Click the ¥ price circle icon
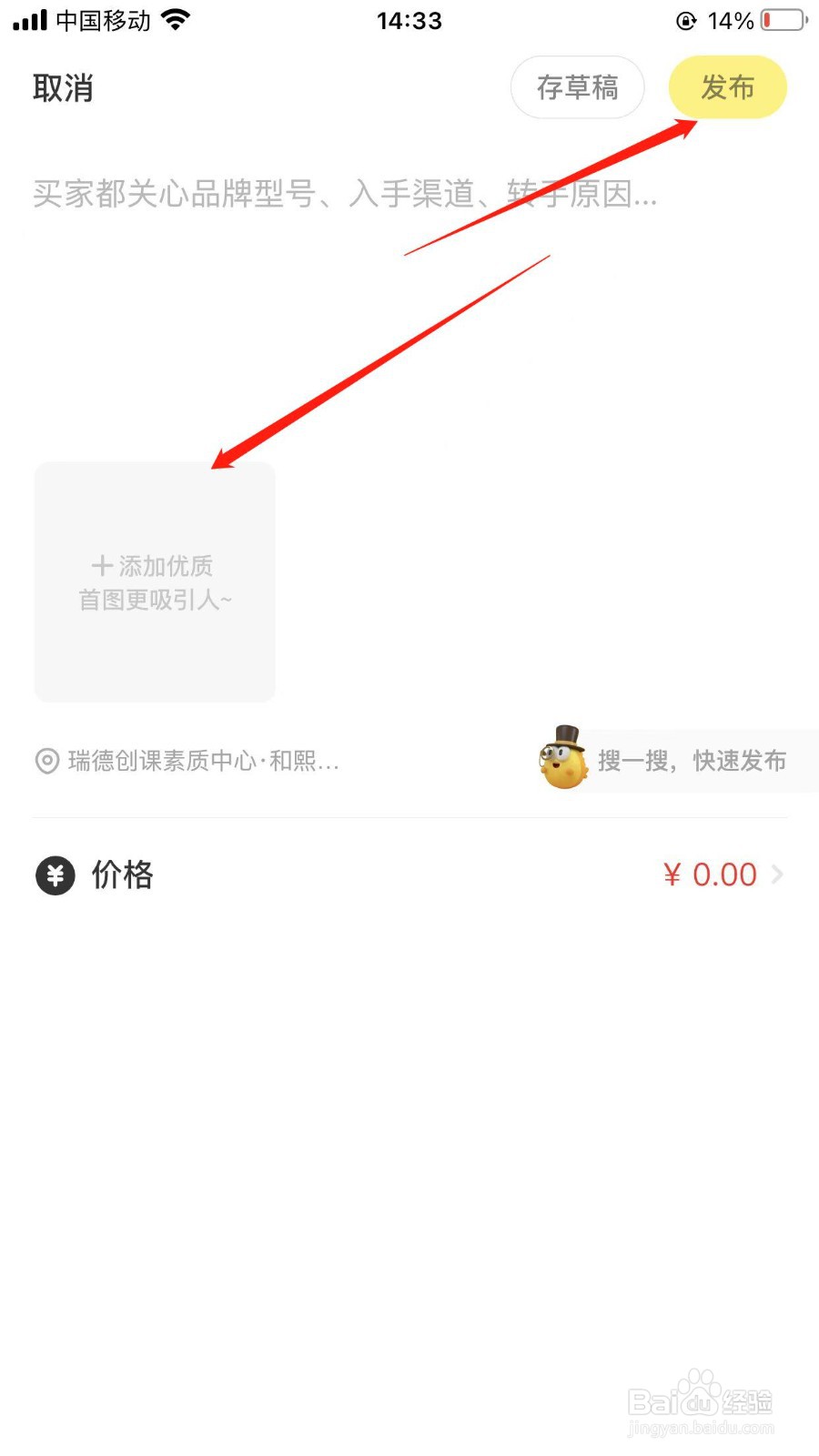The image size is (819, 1456). click(55, 875)
